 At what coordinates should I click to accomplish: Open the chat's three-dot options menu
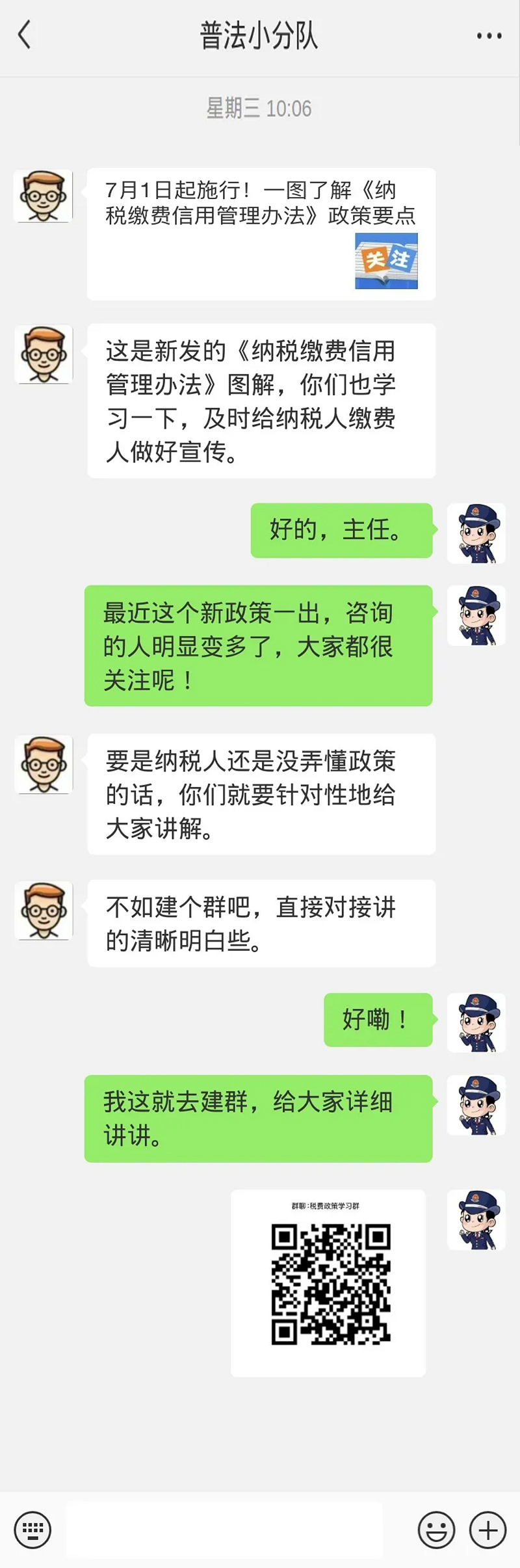click(x=488, y=36)
